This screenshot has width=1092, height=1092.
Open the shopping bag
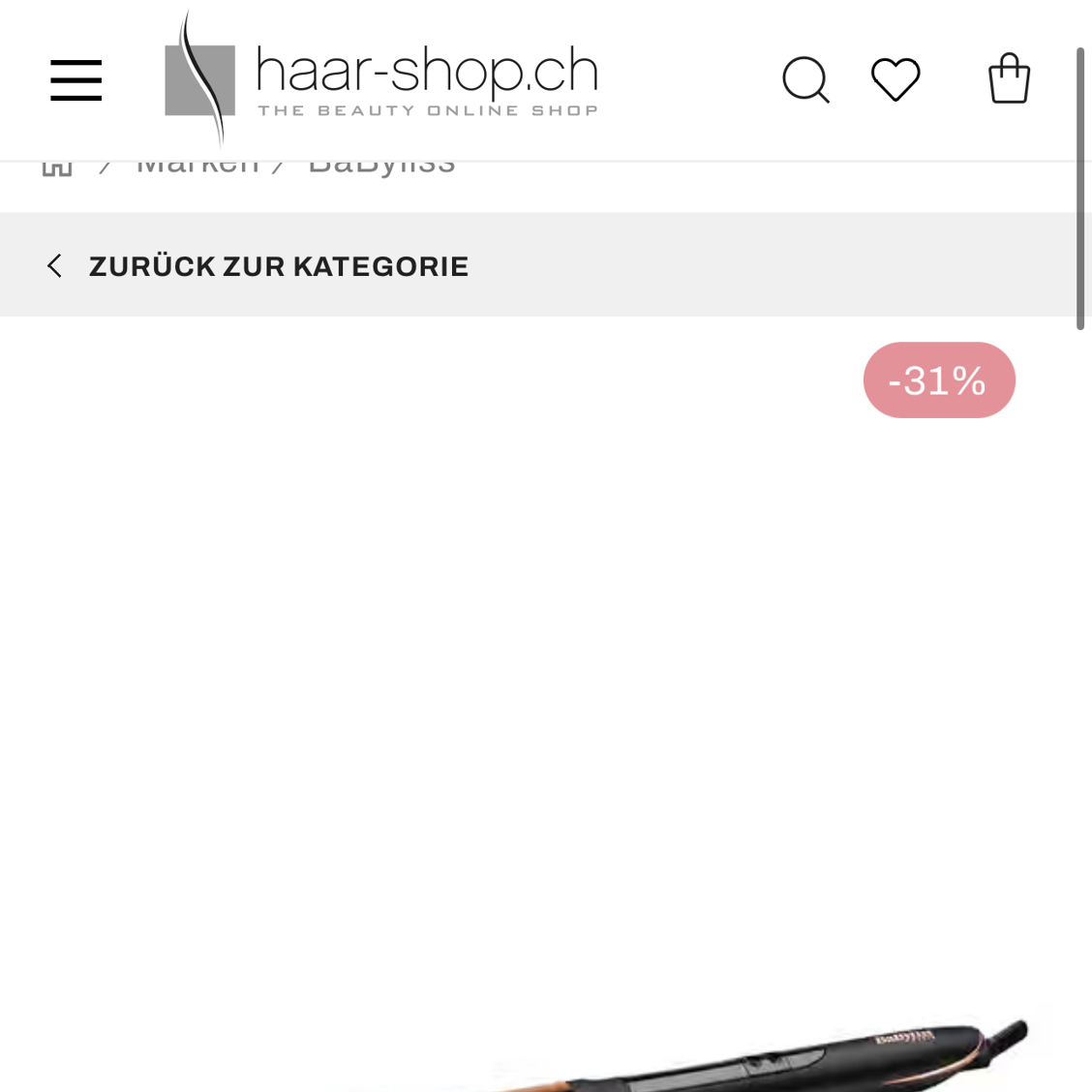1009,78
